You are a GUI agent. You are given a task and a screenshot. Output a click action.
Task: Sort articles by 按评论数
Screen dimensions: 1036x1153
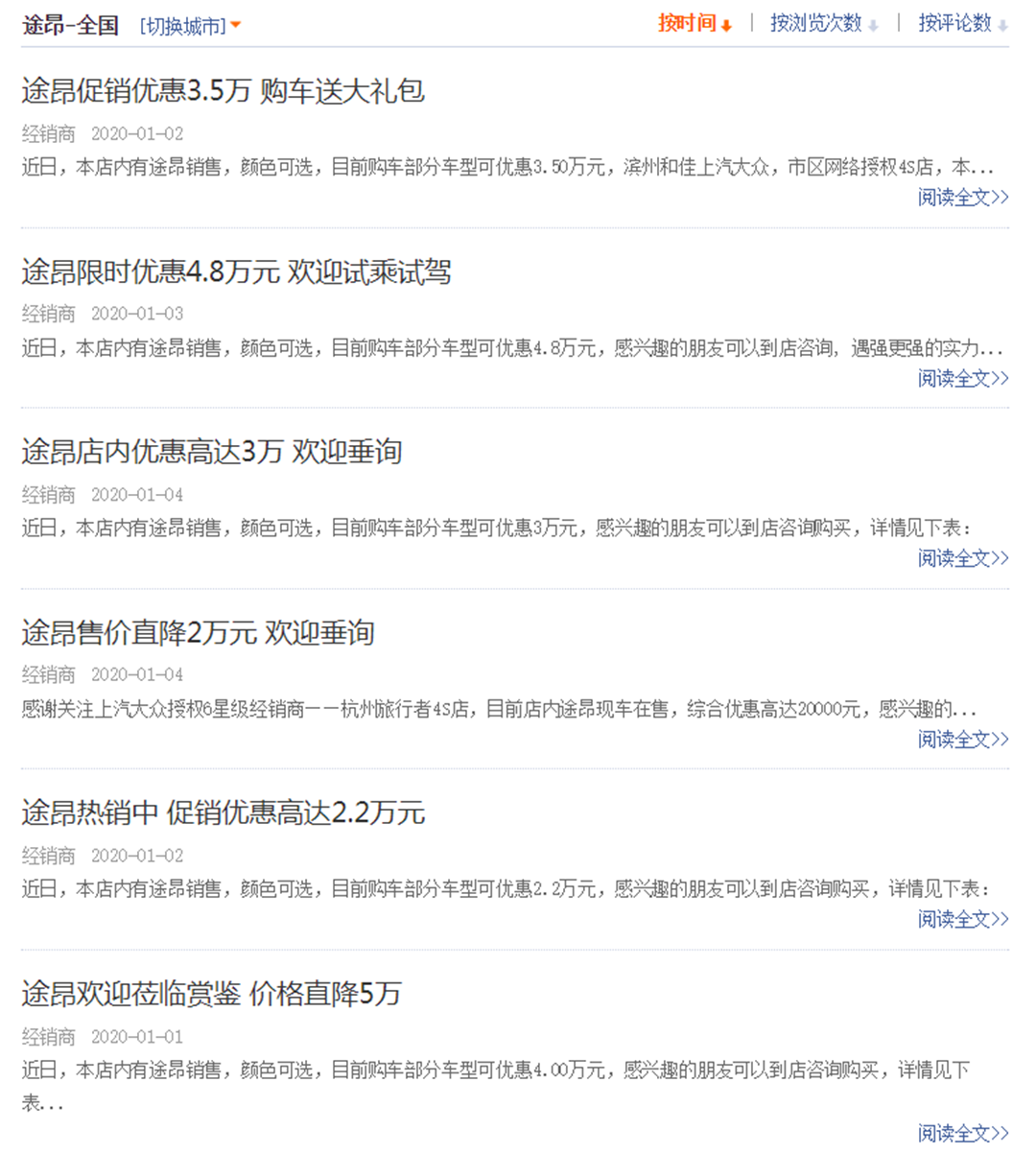(960, 23)
